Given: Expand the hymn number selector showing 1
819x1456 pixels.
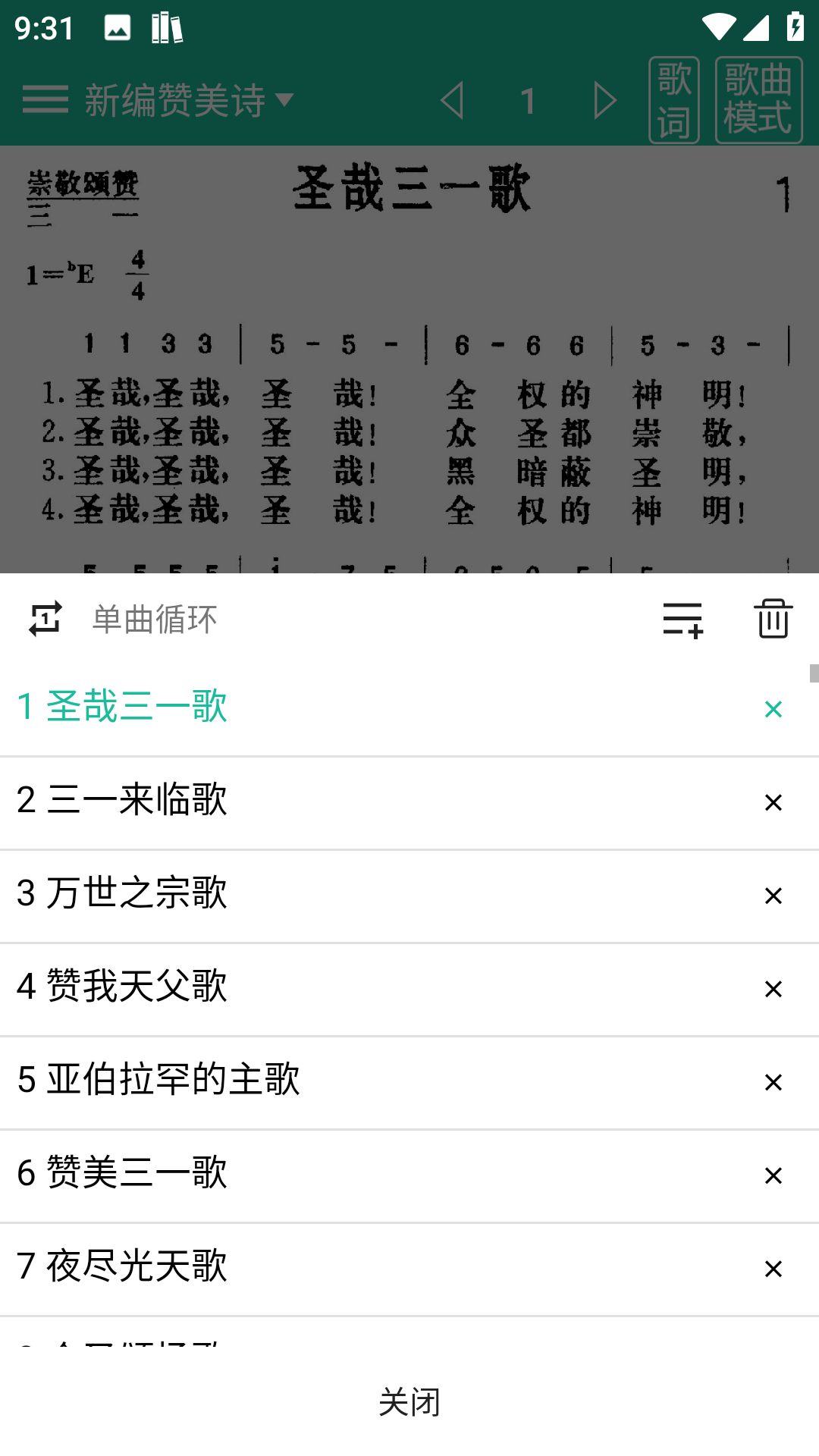Looking at the screenshot, I should click(529, 99).
